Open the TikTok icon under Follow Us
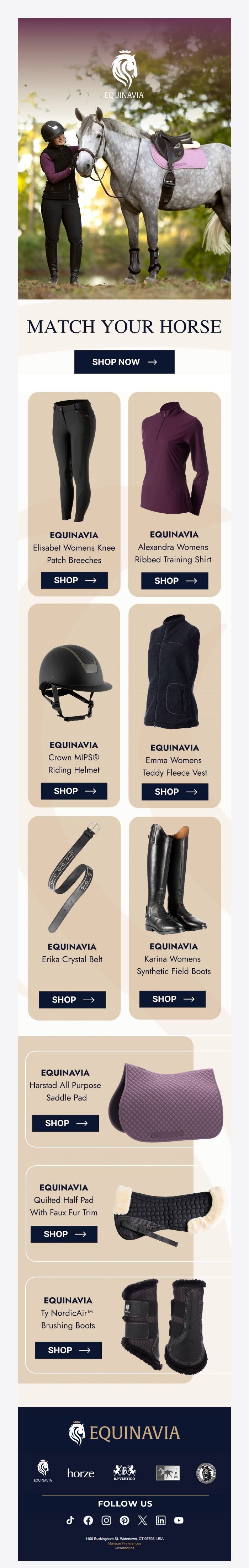The height and width of the screenshot is (1568, 249). coord(70,1520)
